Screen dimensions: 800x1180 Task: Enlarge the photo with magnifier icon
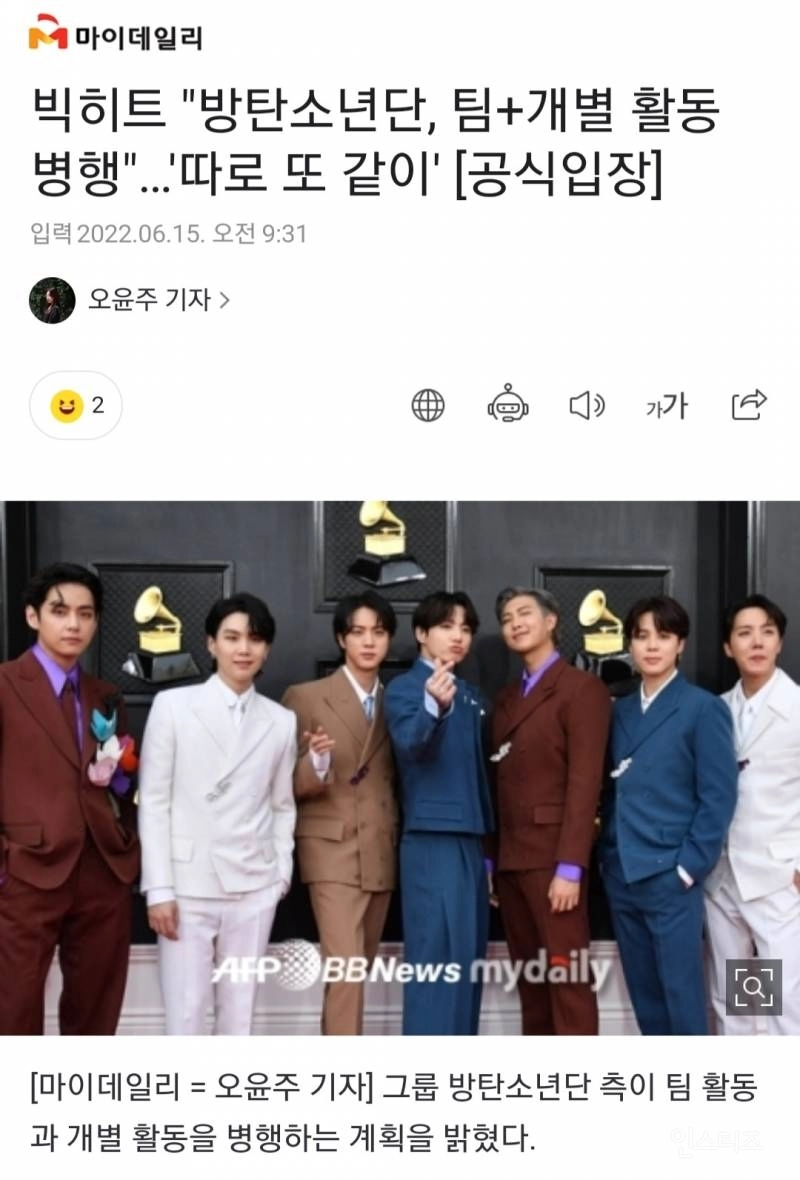pyautogui.click(x=753, y=987)
